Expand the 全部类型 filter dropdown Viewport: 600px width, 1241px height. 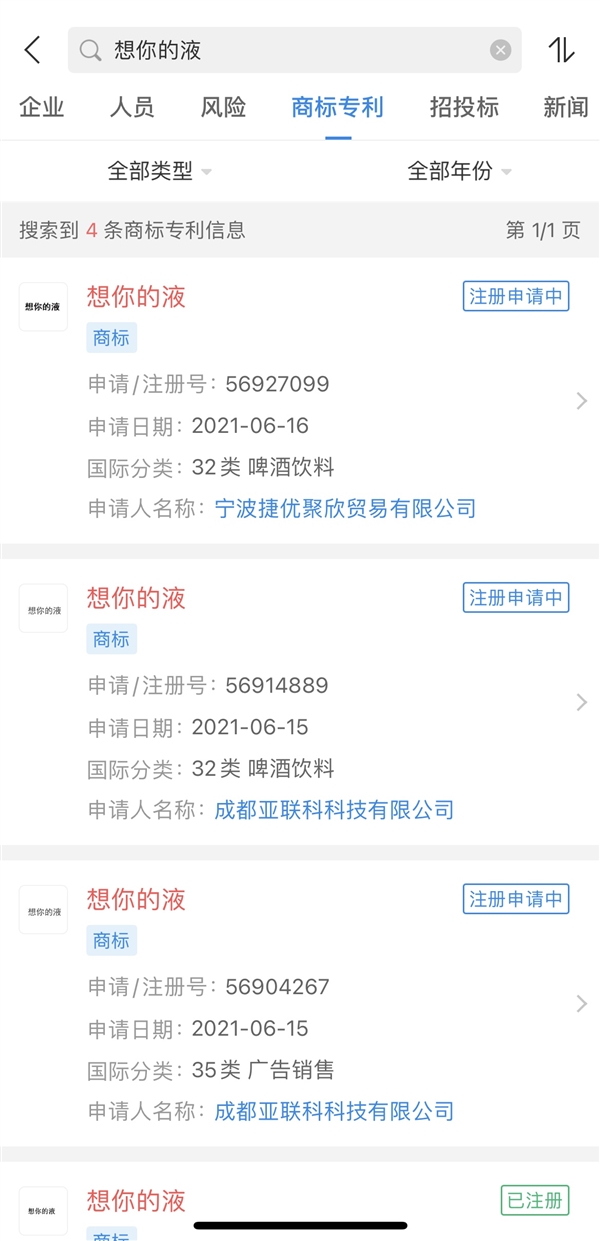coord(160,172)
